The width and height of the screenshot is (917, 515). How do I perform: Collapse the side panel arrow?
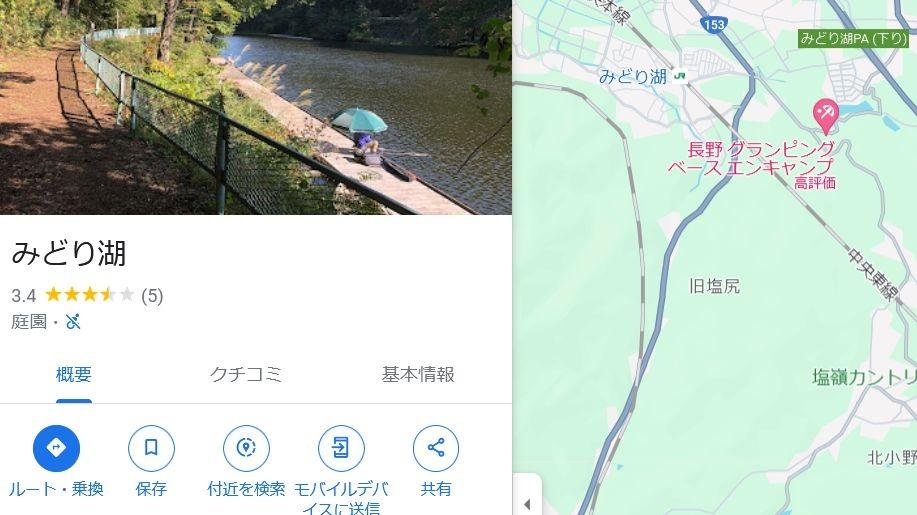(x=527, y=503)
